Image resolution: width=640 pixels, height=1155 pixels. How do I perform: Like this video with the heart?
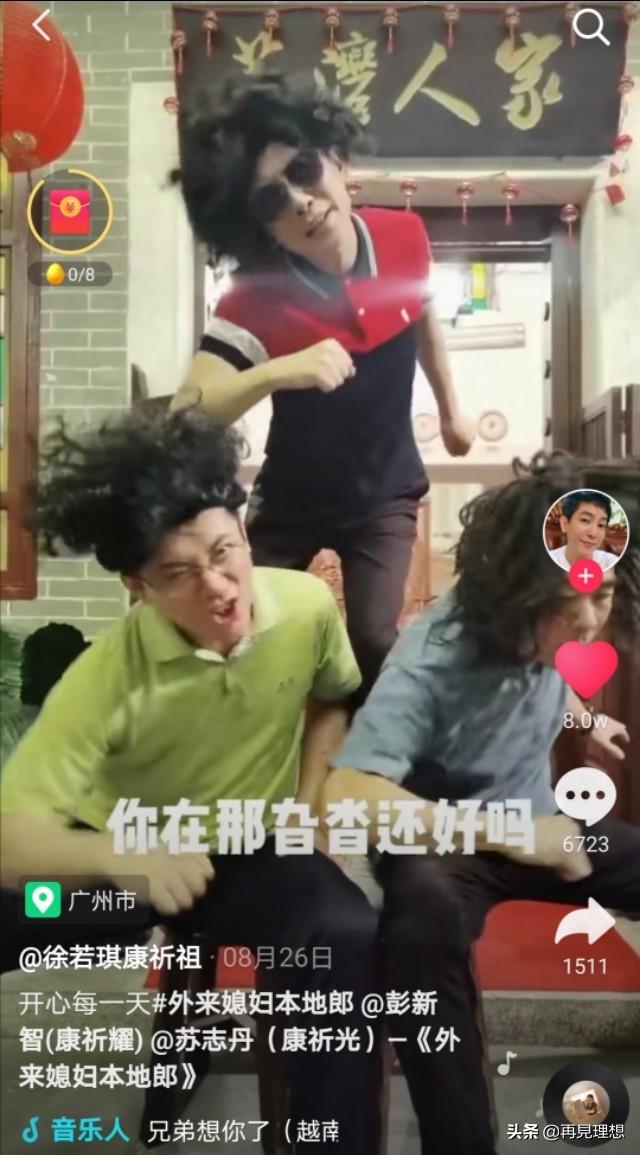[586, 670]
